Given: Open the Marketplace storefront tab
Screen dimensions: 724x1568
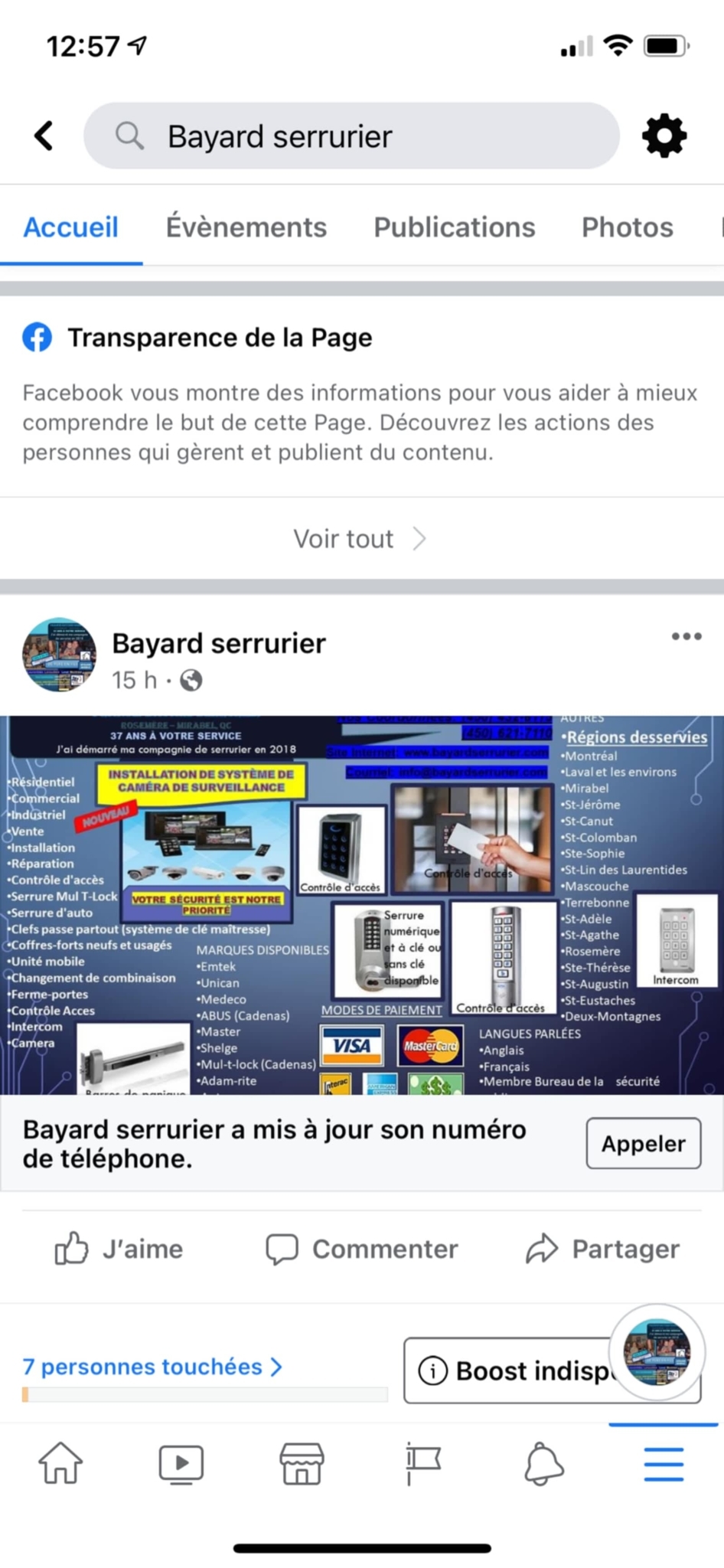Looking at the screenshot, I should 302,1463.
